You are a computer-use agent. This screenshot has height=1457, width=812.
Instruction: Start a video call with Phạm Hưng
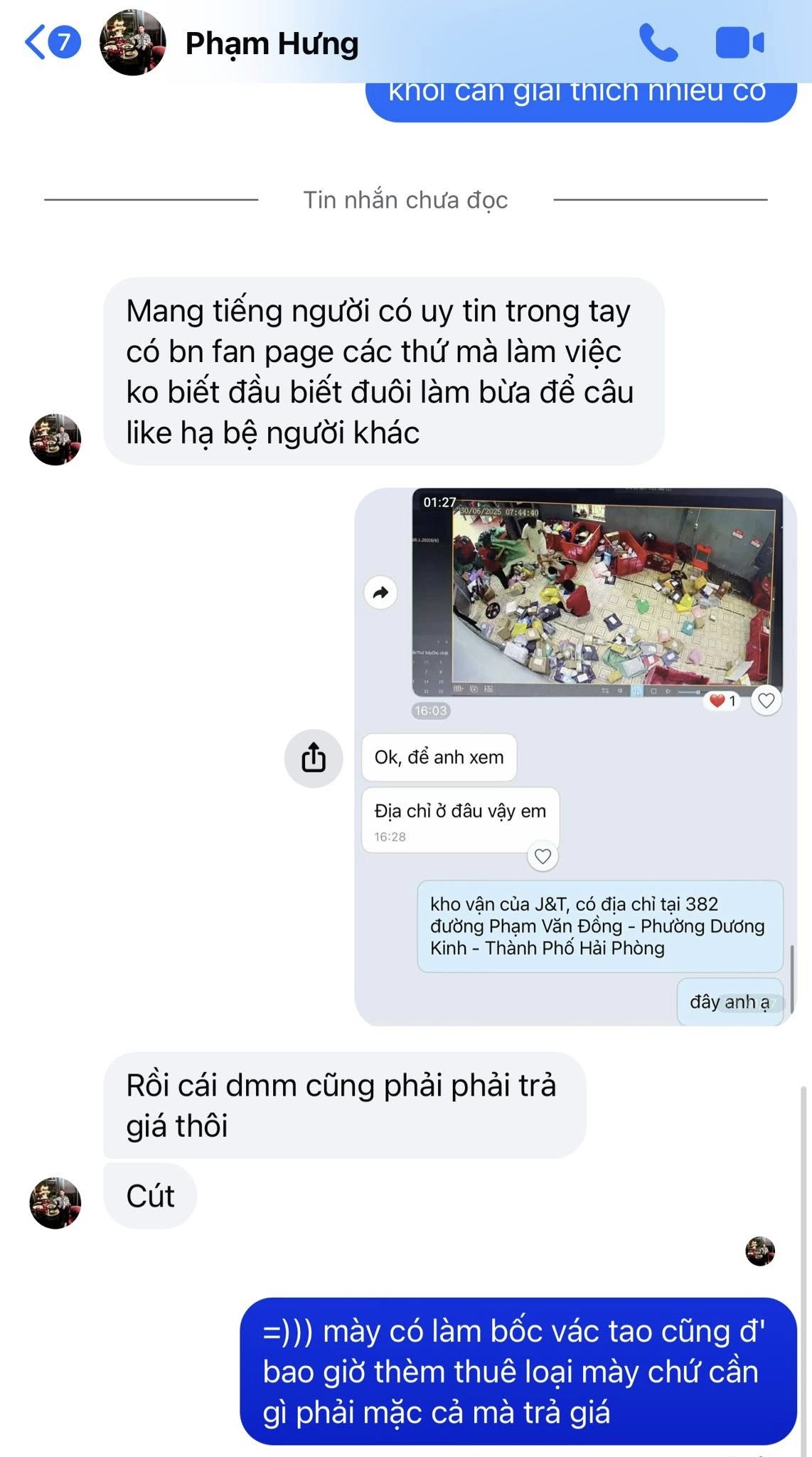click(x=739, y=43)
